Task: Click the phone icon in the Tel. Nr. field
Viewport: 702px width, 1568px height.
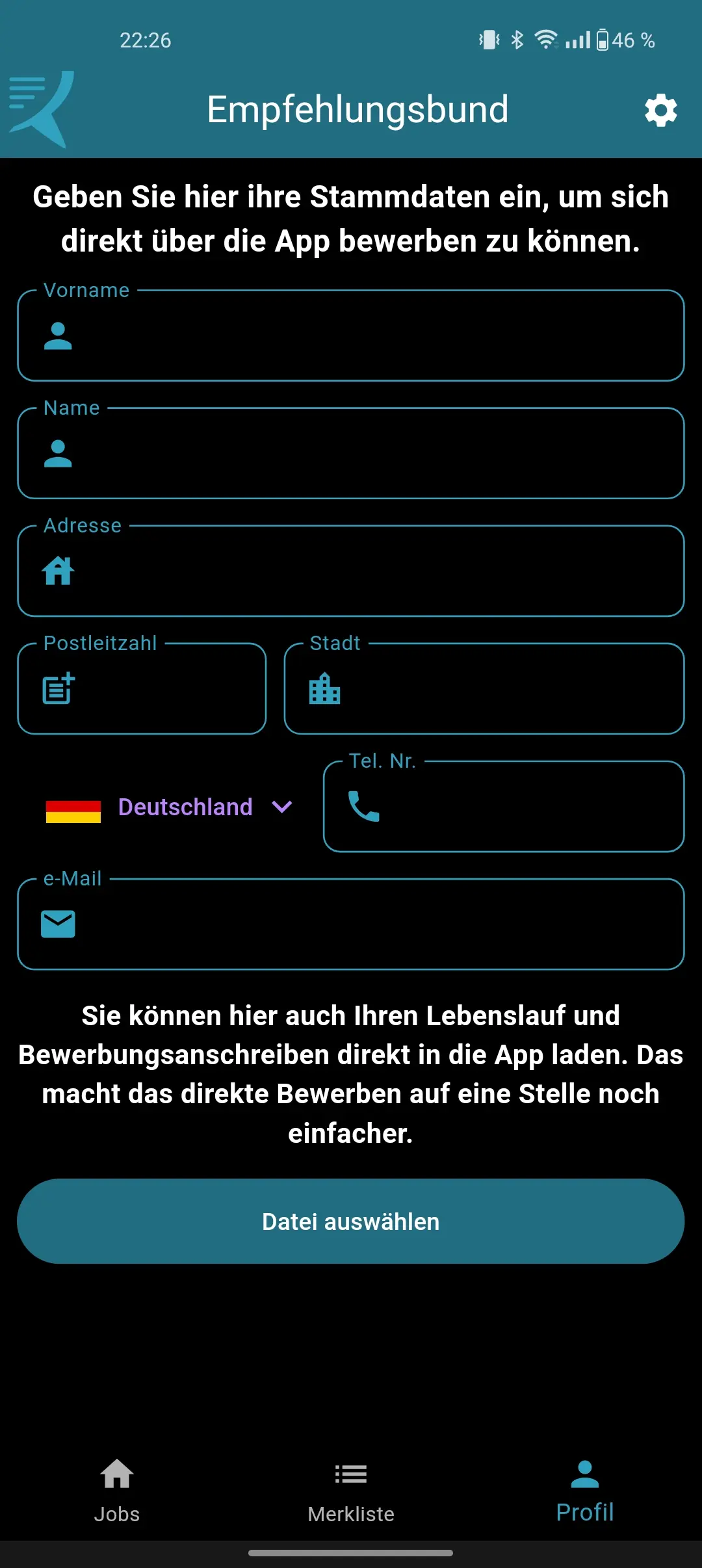Action: pyautogui.click(x=364, y=806)
